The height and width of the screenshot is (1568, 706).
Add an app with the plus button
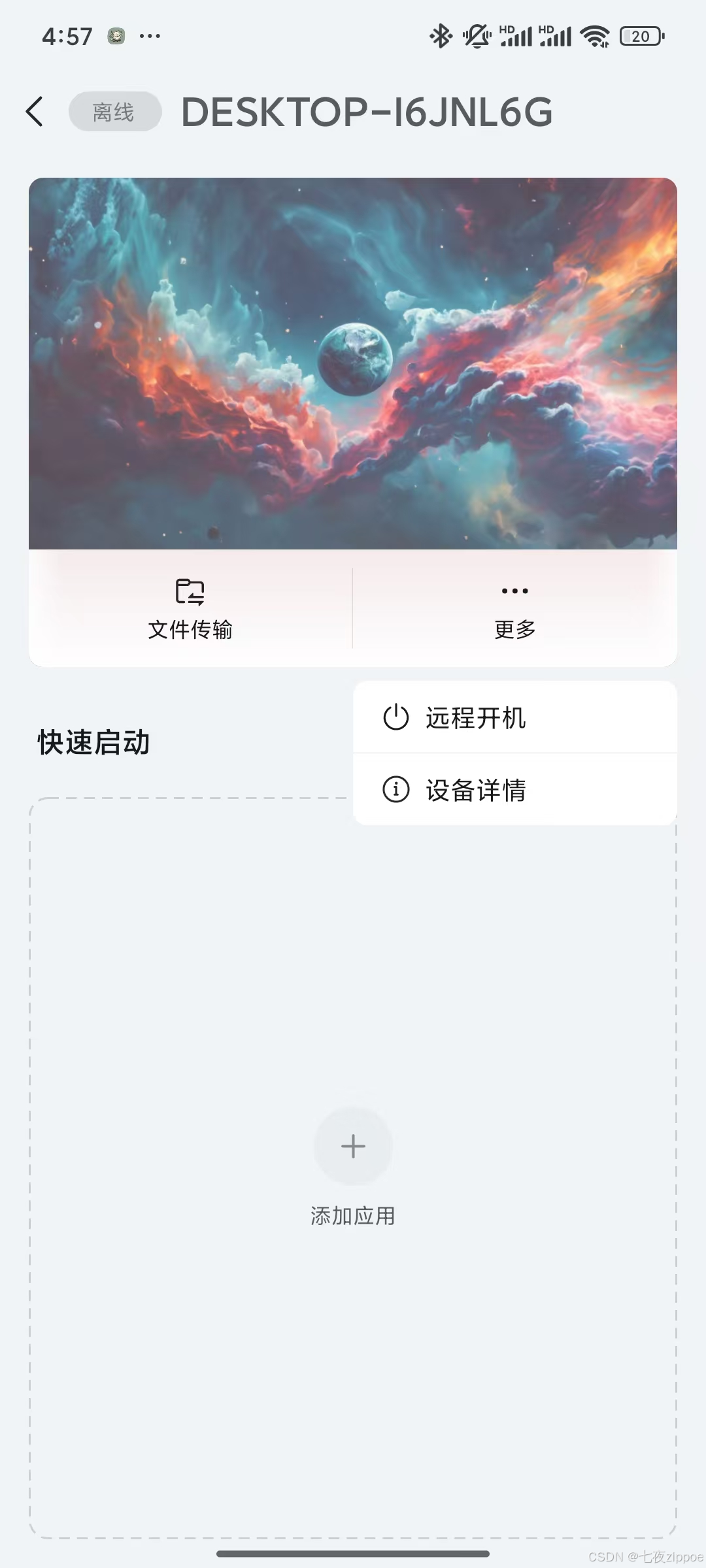click(x=353, y=1146)
